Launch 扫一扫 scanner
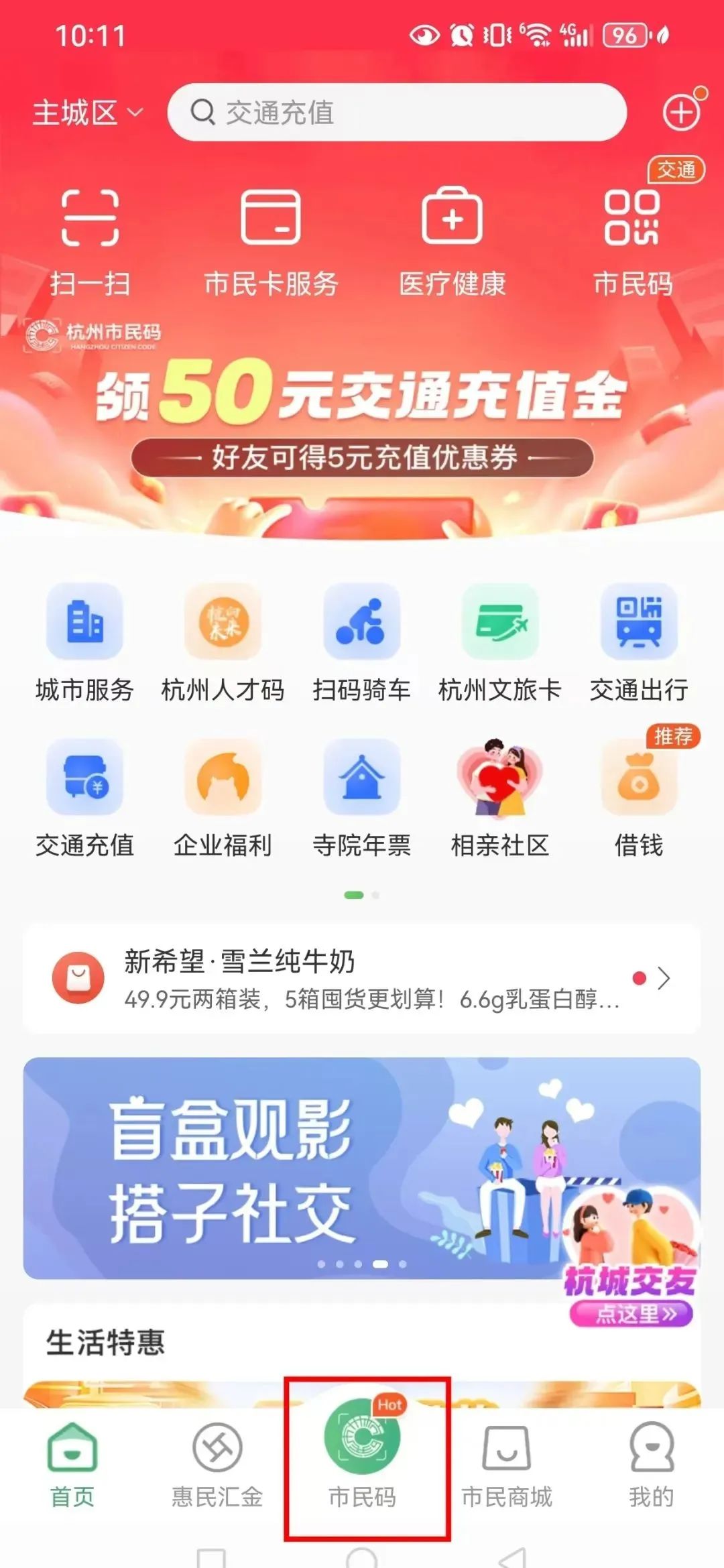Viewport: 724px width, 1568px height. [90, 241]
